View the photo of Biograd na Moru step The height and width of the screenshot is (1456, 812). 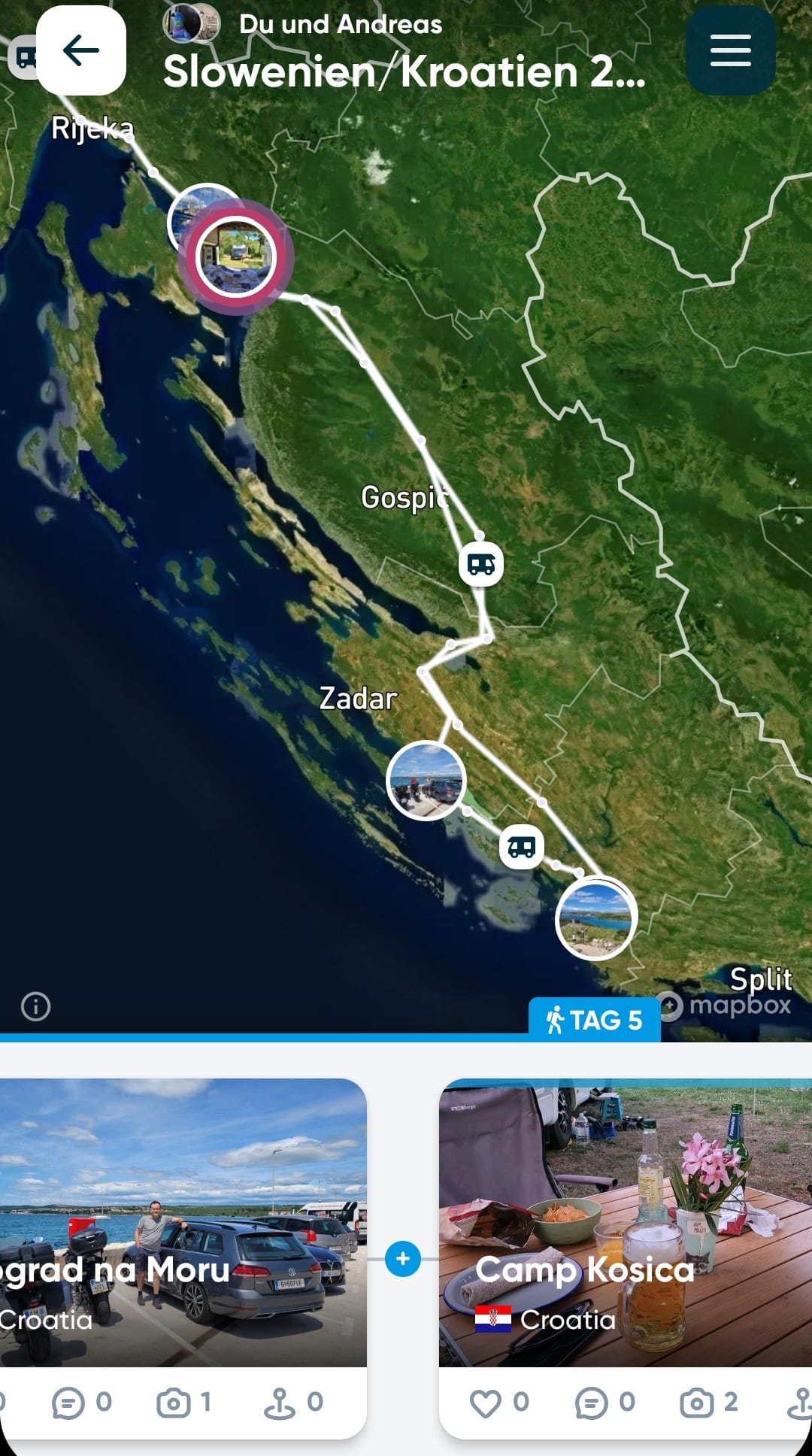[183, 1403]
